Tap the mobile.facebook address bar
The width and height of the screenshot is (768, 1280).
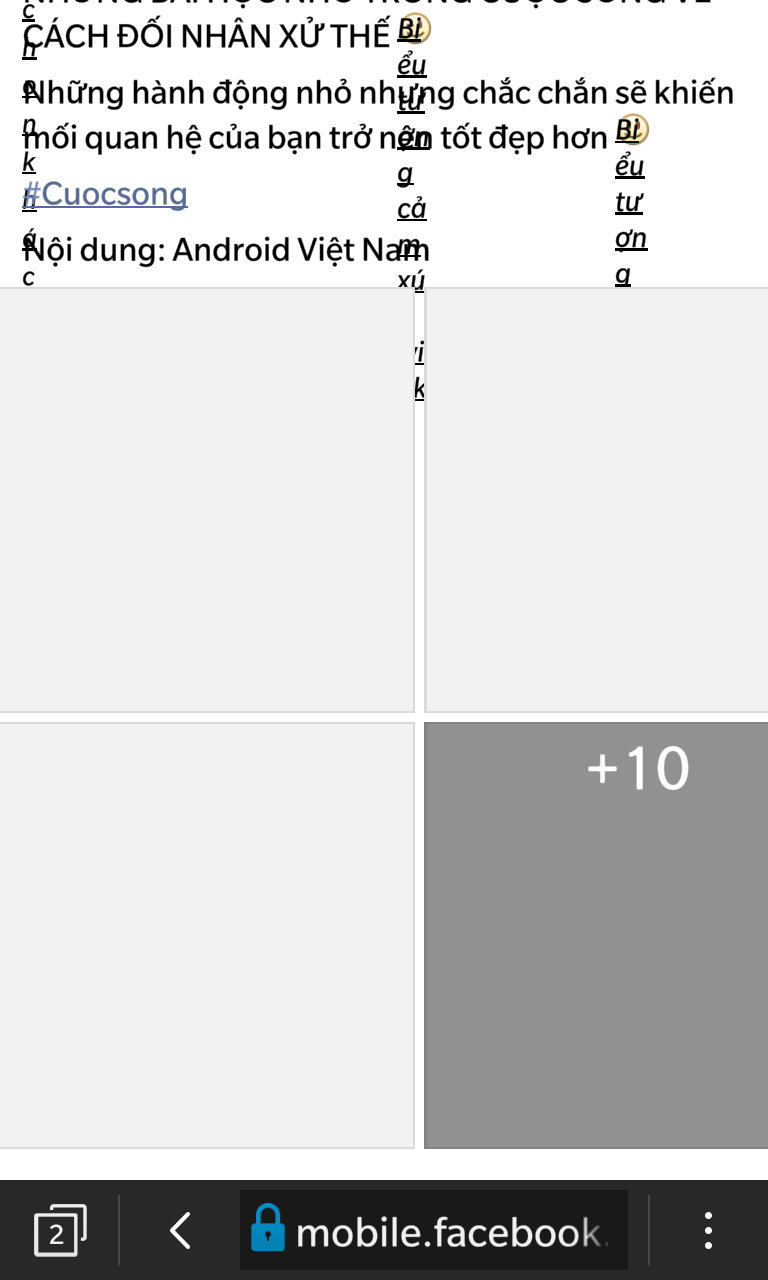[x=434, y=1230]
